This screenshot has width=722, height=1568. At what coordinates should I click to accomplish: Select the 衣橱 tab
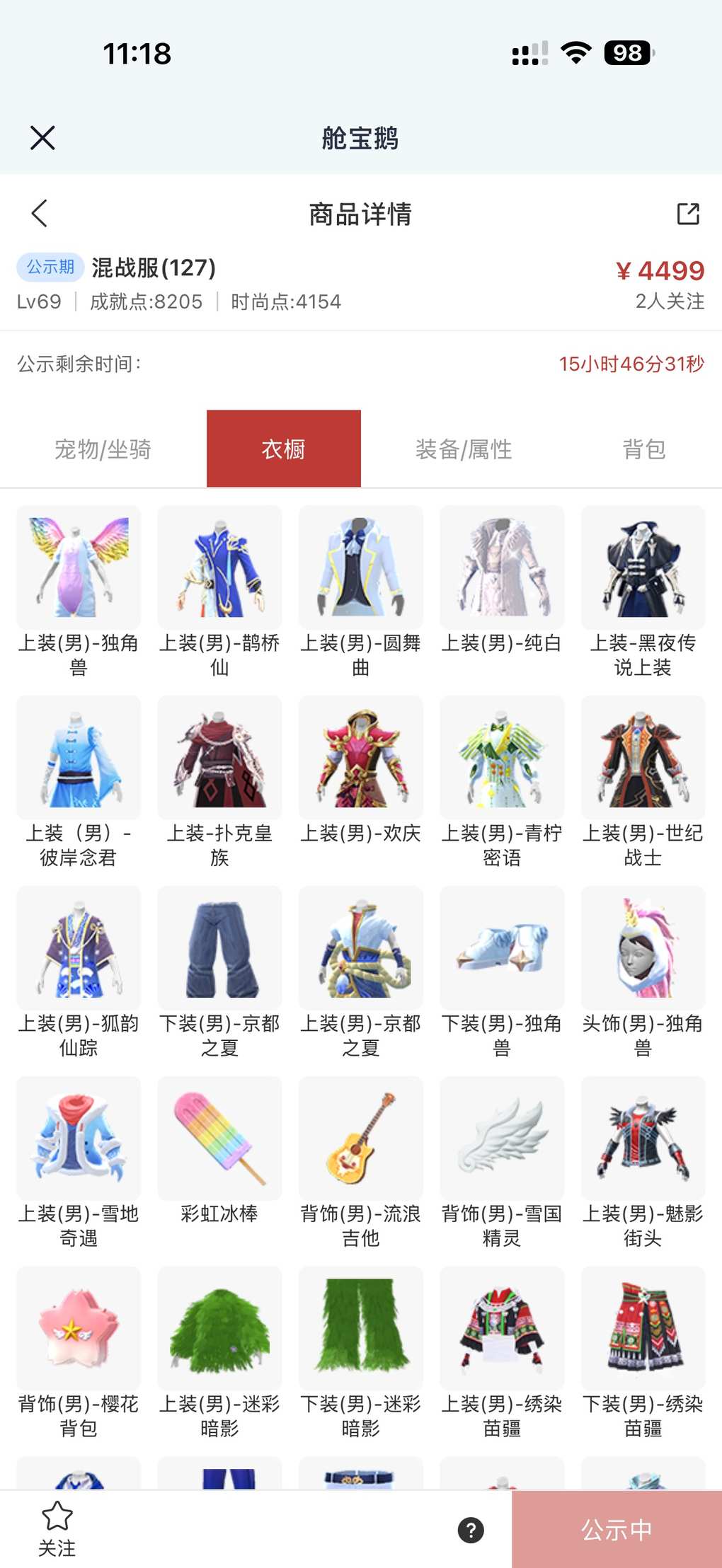coord(283,449)
